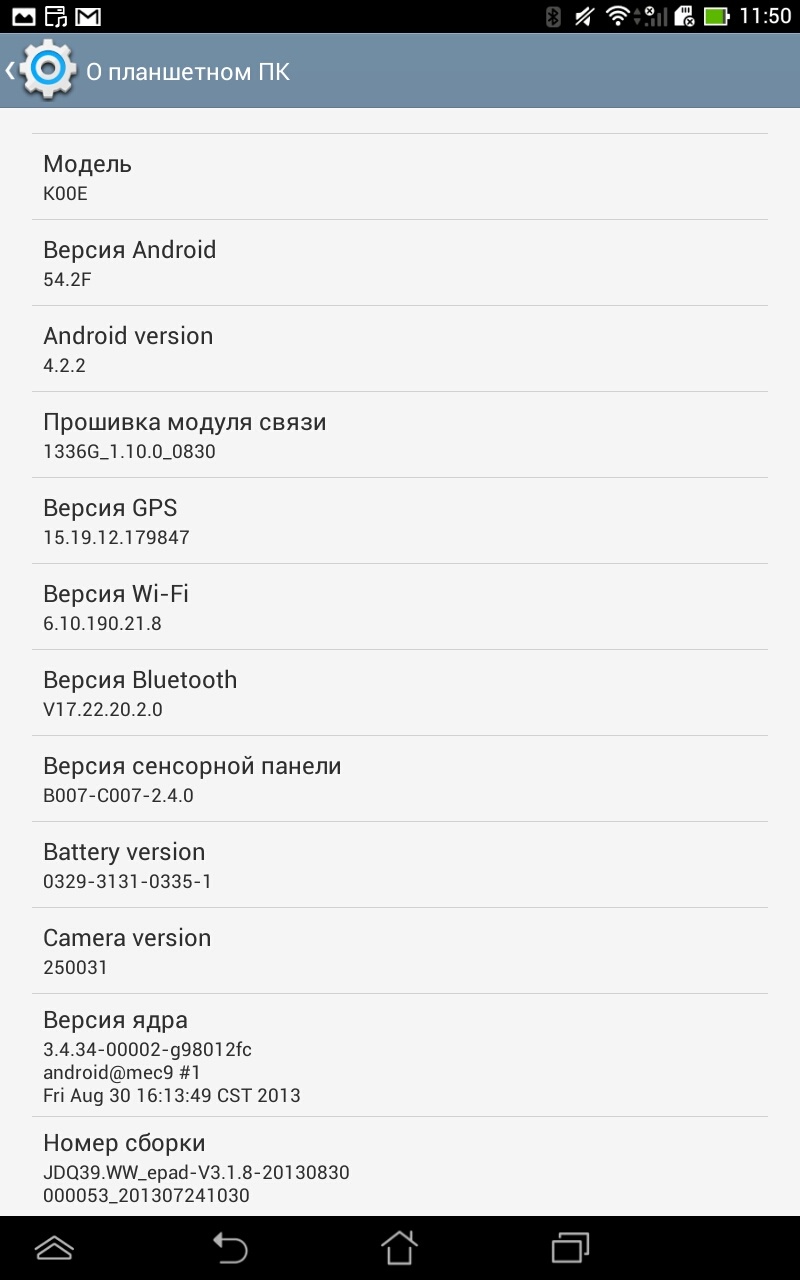
Task: Go to the home screen
Action: (x=399, y=1248)
